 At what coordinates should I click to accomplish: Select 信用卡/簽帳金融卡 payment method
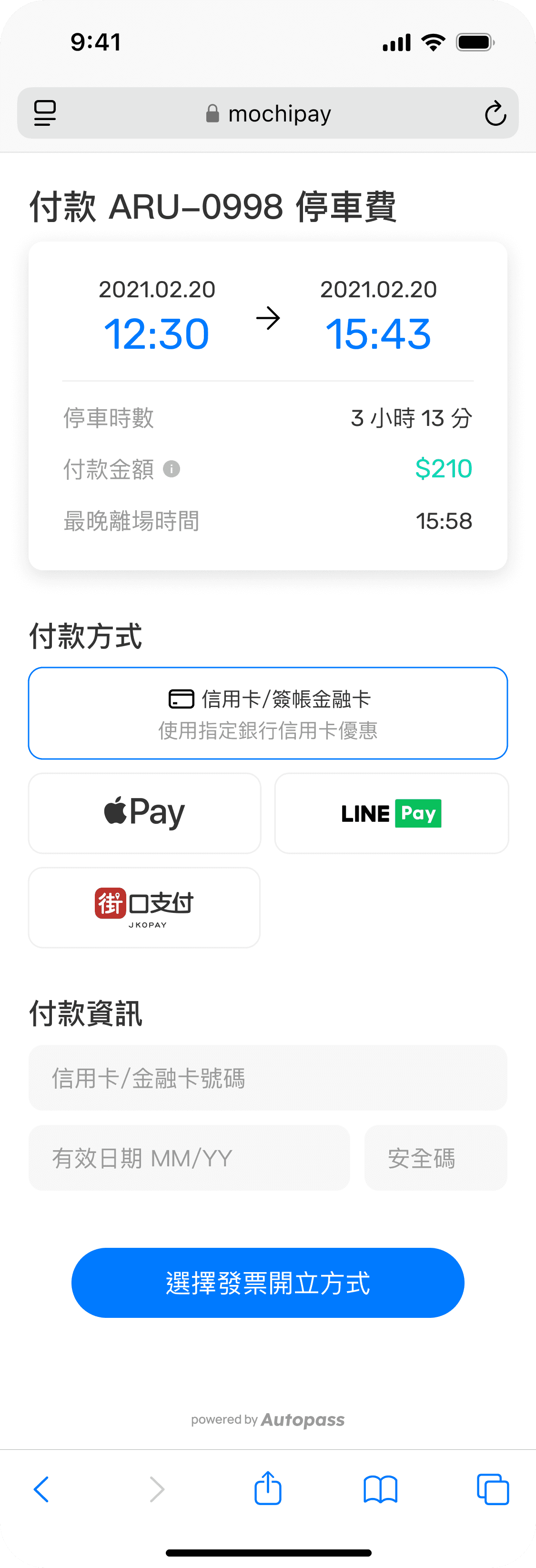pos(268,713)
